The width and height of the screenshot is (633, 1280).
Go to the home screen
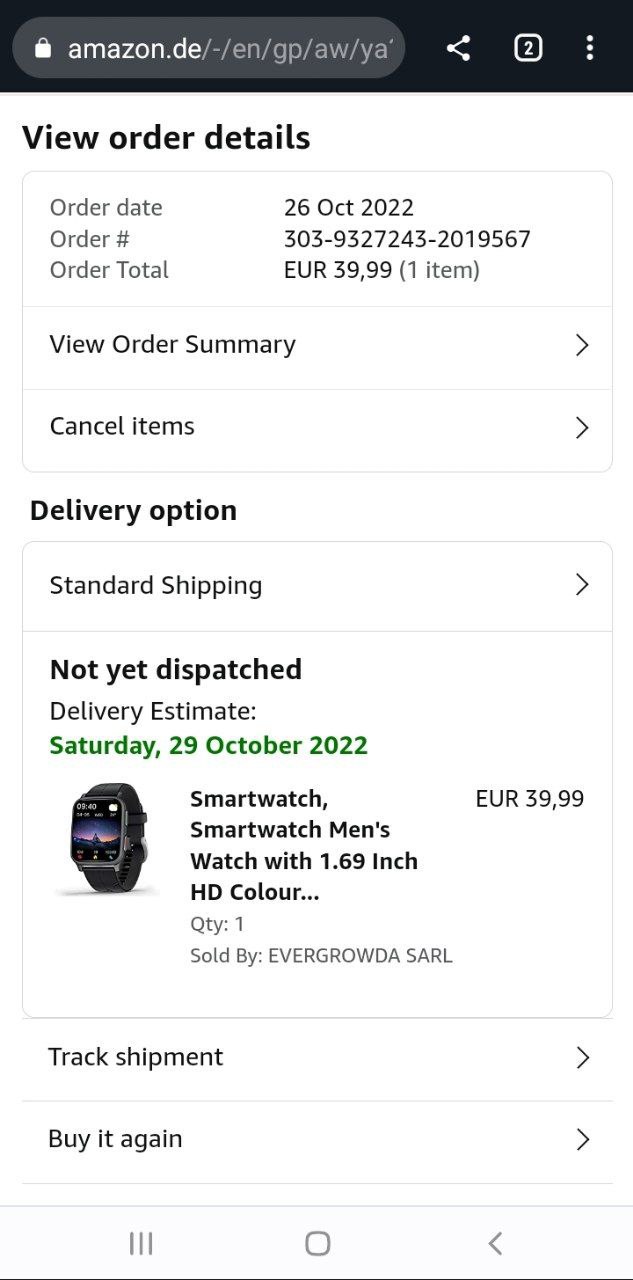(x=317, y=1243)
